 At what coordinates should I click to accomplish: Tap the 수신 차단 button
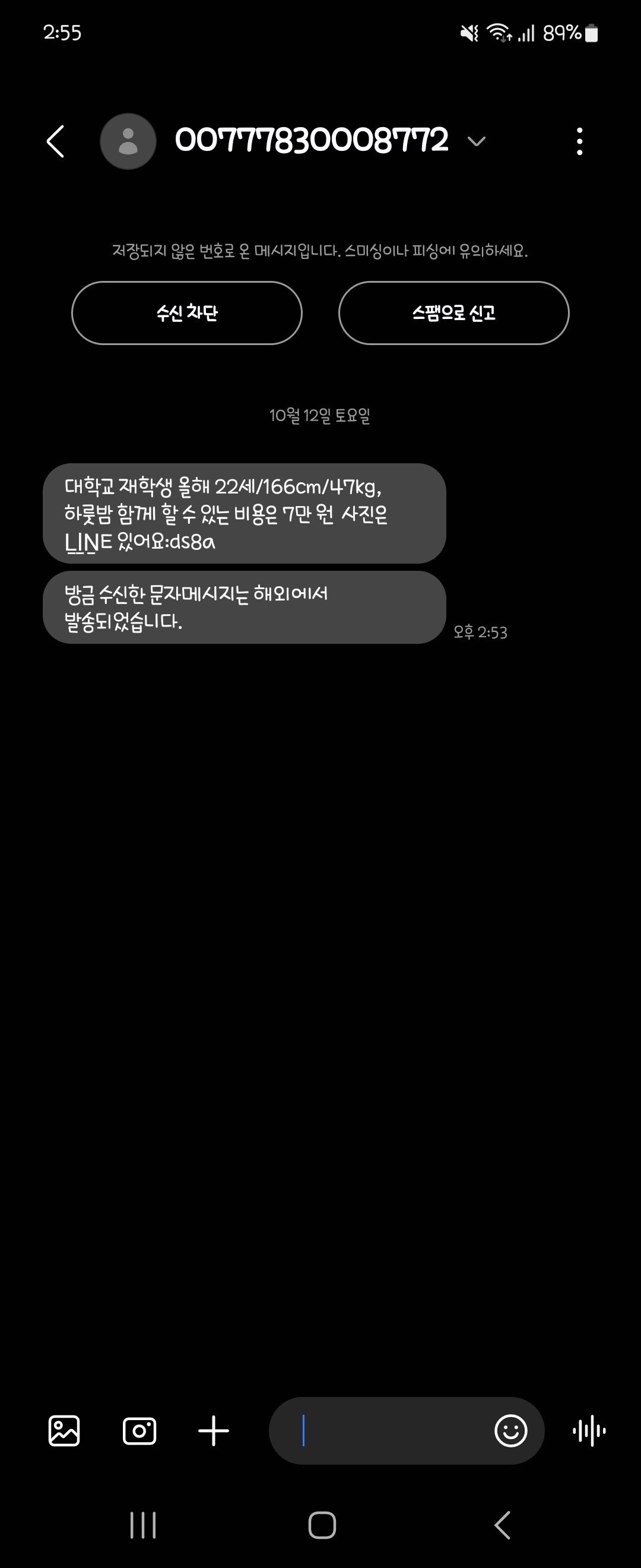pyautogui.click(x=187, y=313)
